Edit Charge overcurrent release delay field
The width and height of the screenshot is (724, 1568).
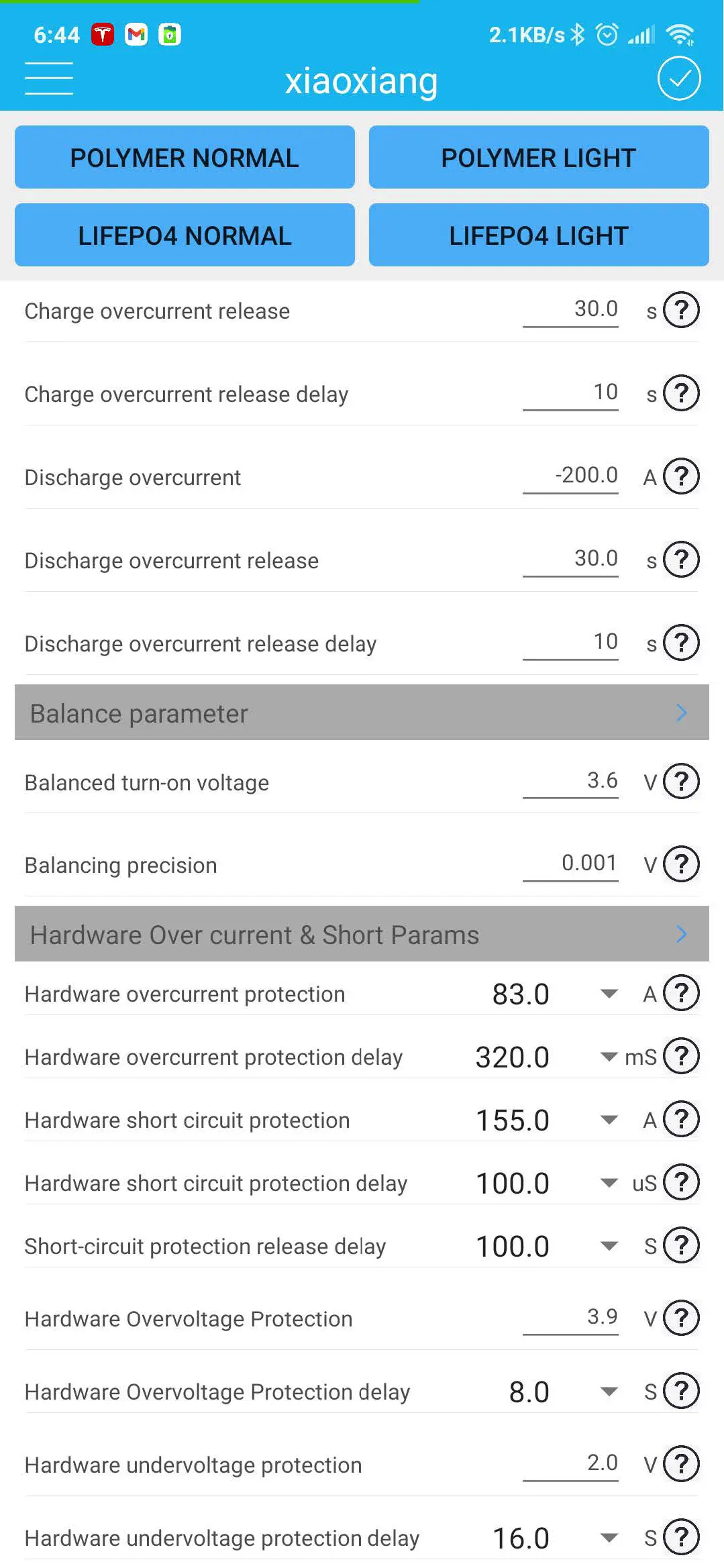[570, 393]
